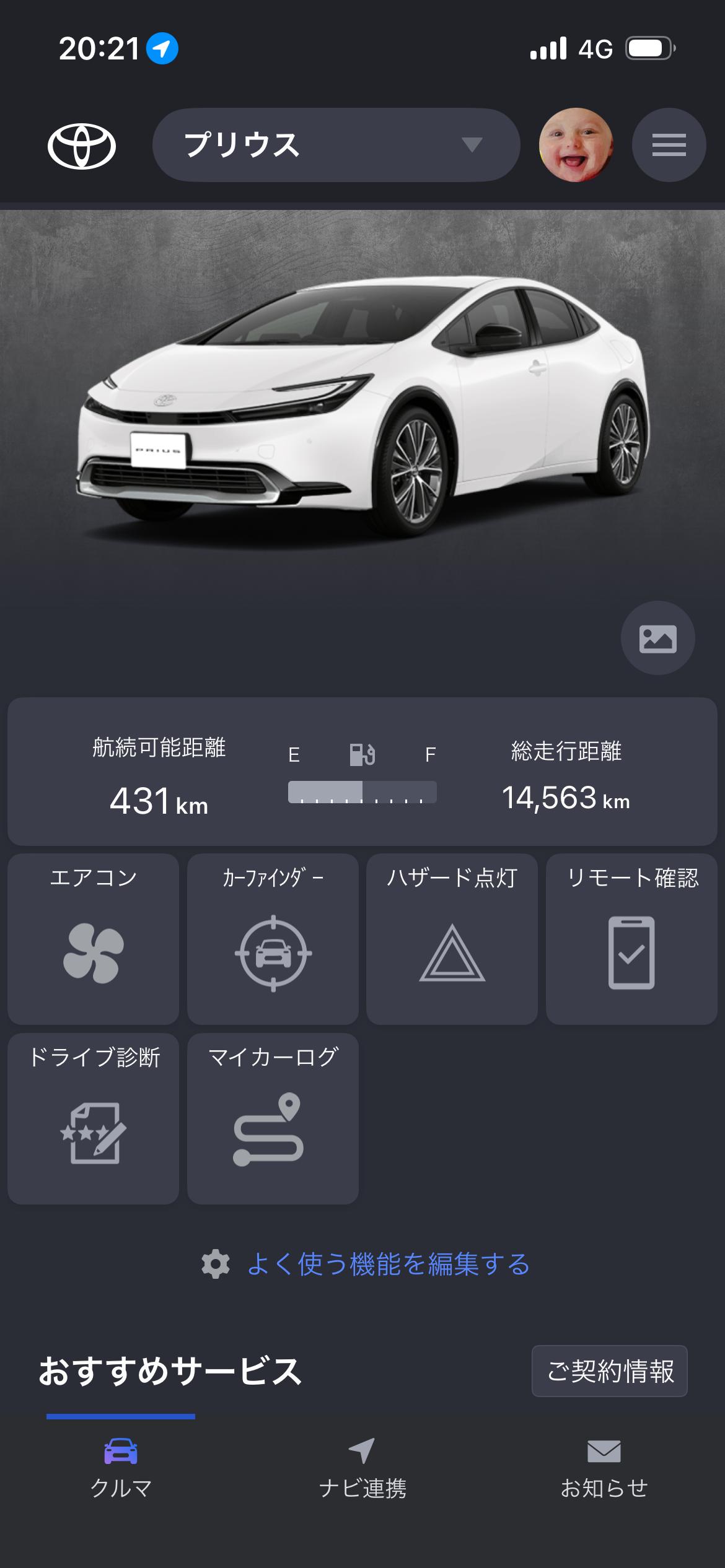Switch to the ナビ連携 tab
This screenshot has width=725, height=1568.
click(x=362, y=1469)
